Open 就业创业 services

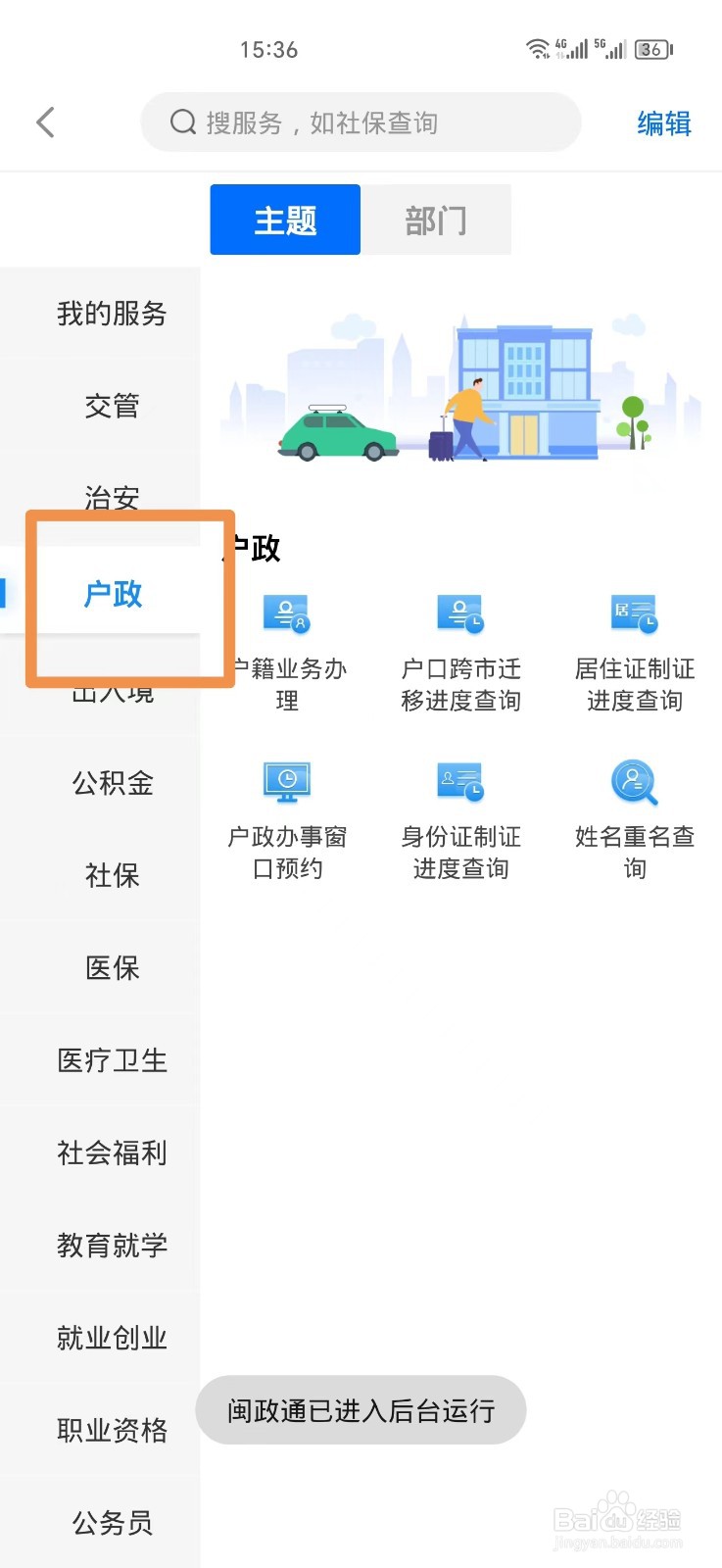112,1338
